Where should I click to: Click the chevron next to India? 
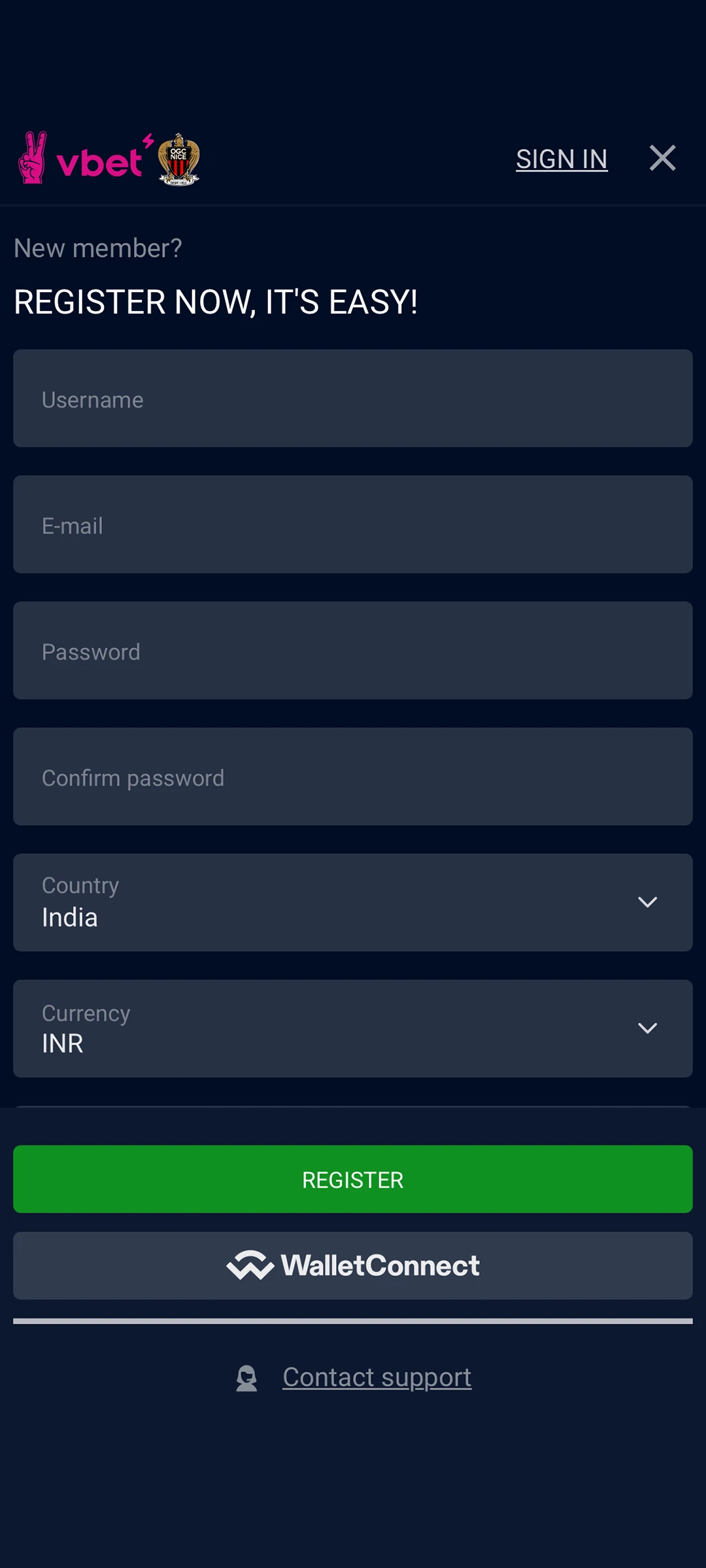point(648,902)
